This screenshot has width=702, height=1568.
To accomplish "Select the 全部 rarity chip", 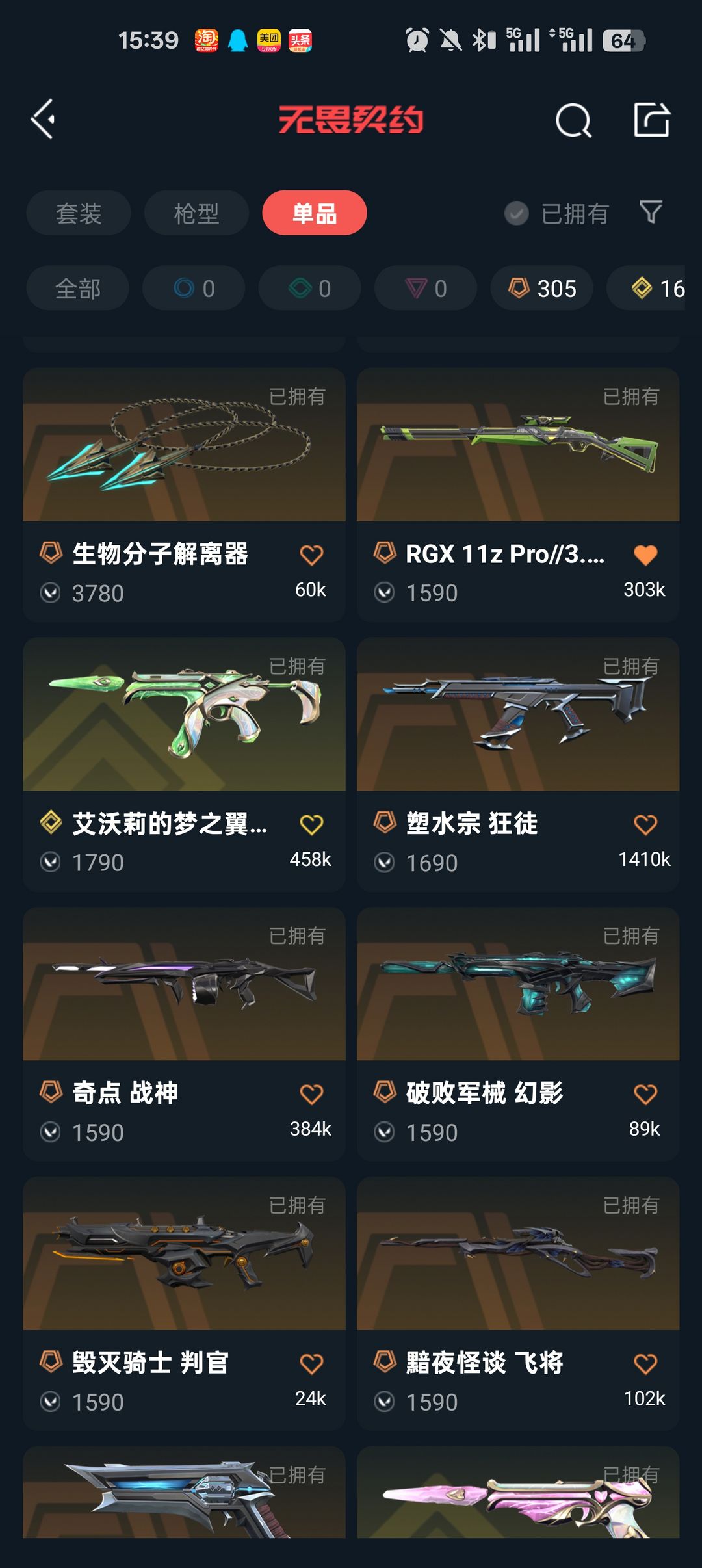I will (x=77, y=288).
